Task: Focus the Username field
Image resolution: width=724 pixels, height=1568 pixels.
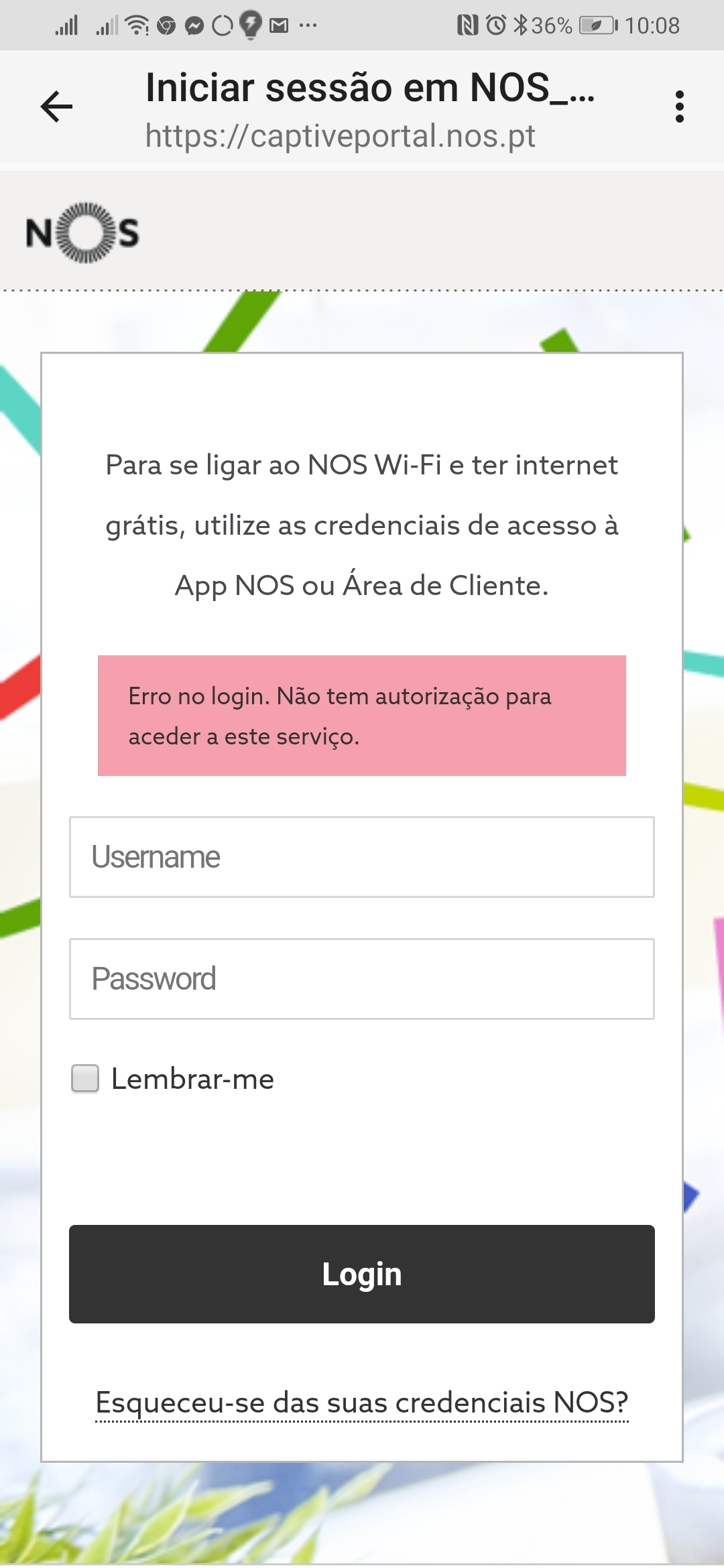Action: [x=362, y=857]
